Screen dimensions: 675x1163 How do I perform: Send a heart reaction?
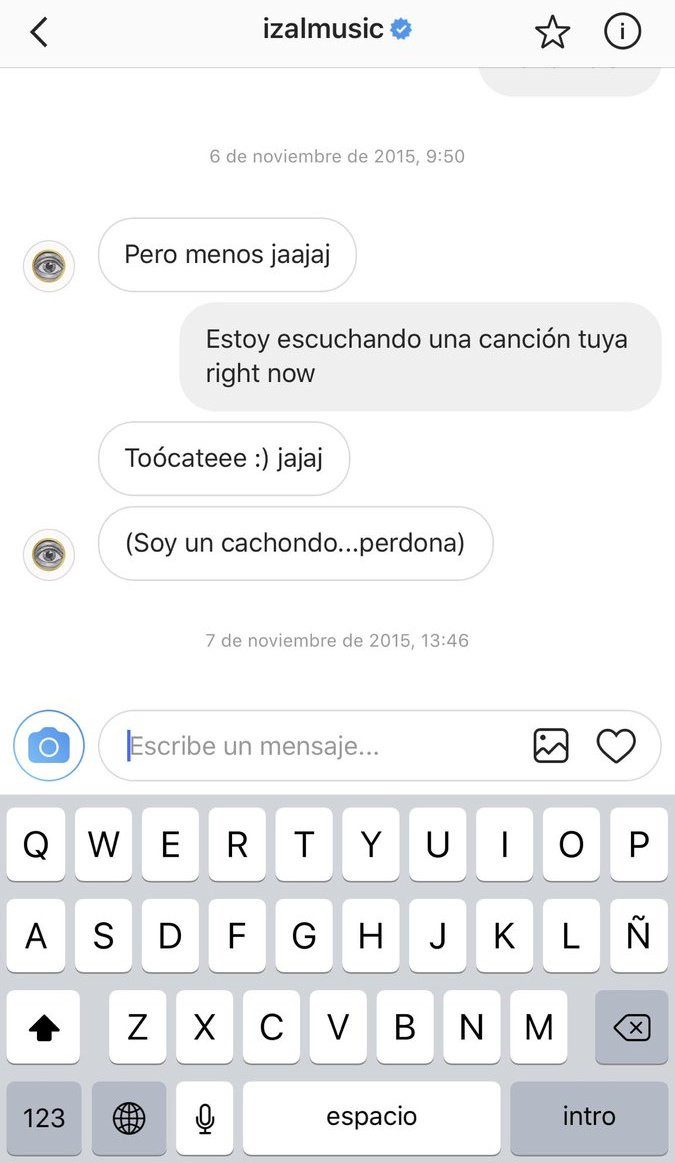pyautogui.click(x=616, y=746)
